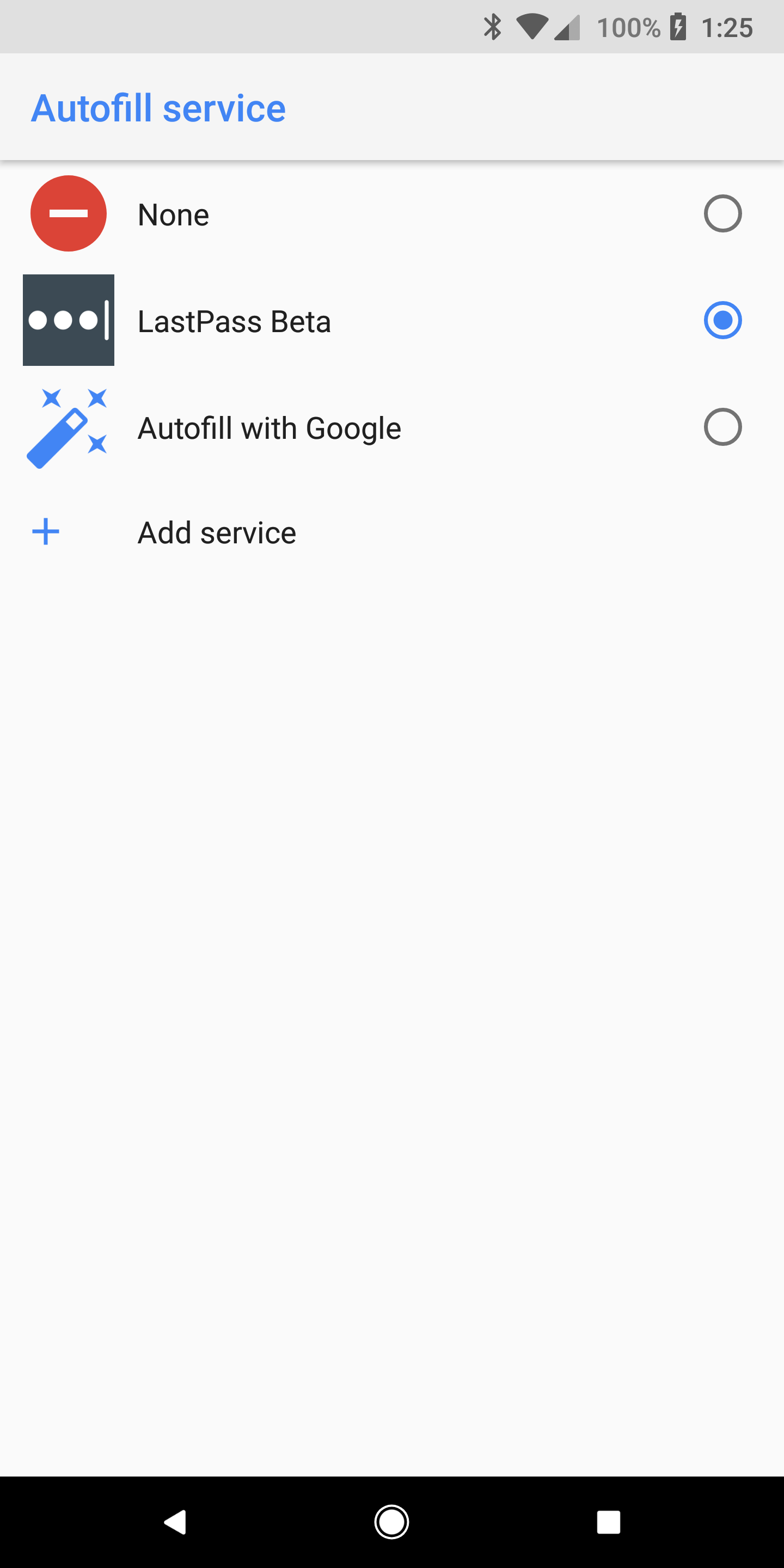The width and height of the screenshot is (784, 1568).
Task: Enable Autofill with Google via its radio button
Action: click(722, 426)
